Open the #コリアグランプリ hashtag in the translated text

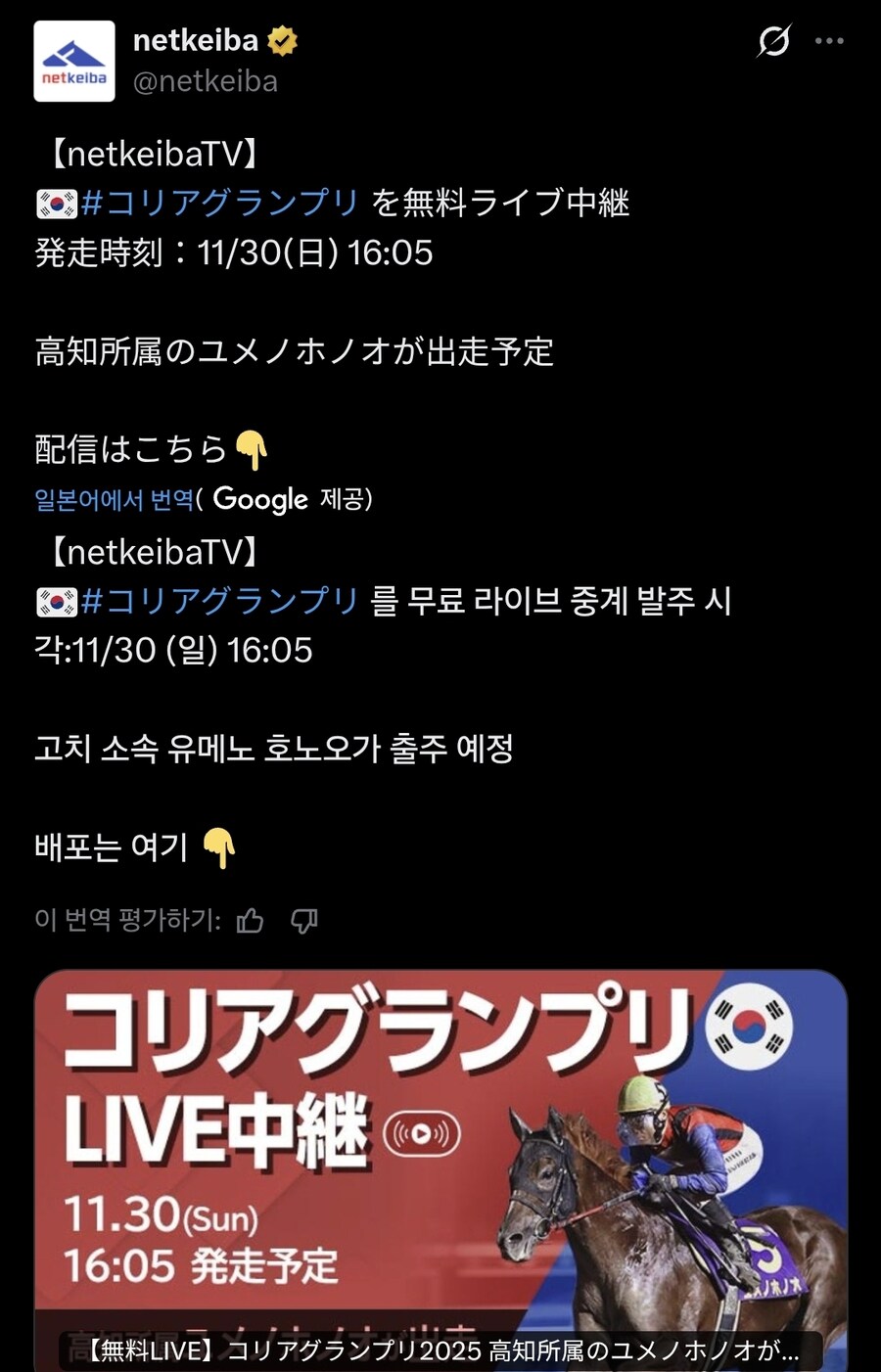(220, 600)
